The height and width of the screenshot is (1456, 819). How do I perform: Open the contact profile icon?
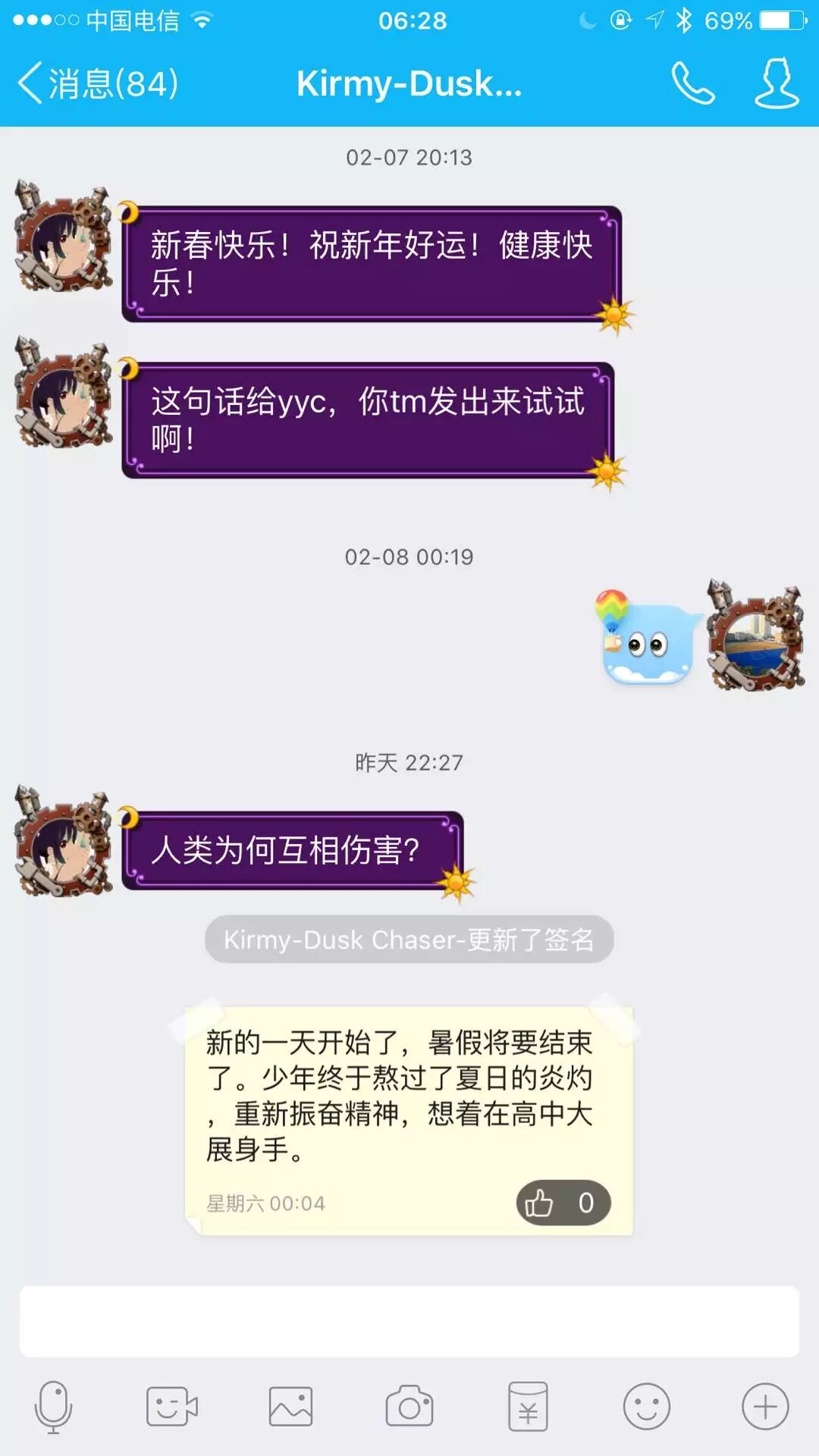776,83
